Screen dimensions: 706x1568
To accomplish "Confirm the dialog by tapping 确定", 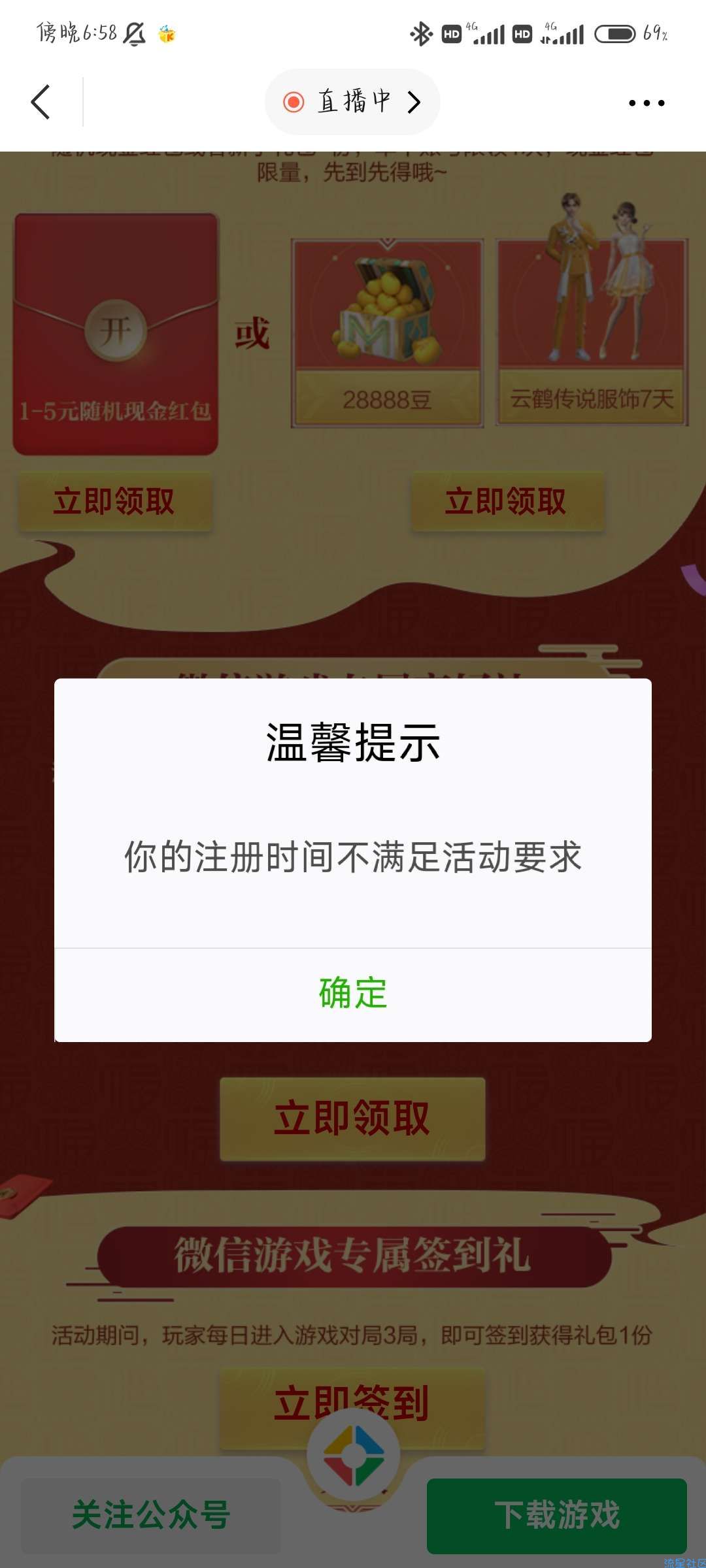I will pyautogui.click(x=353, y=994).
